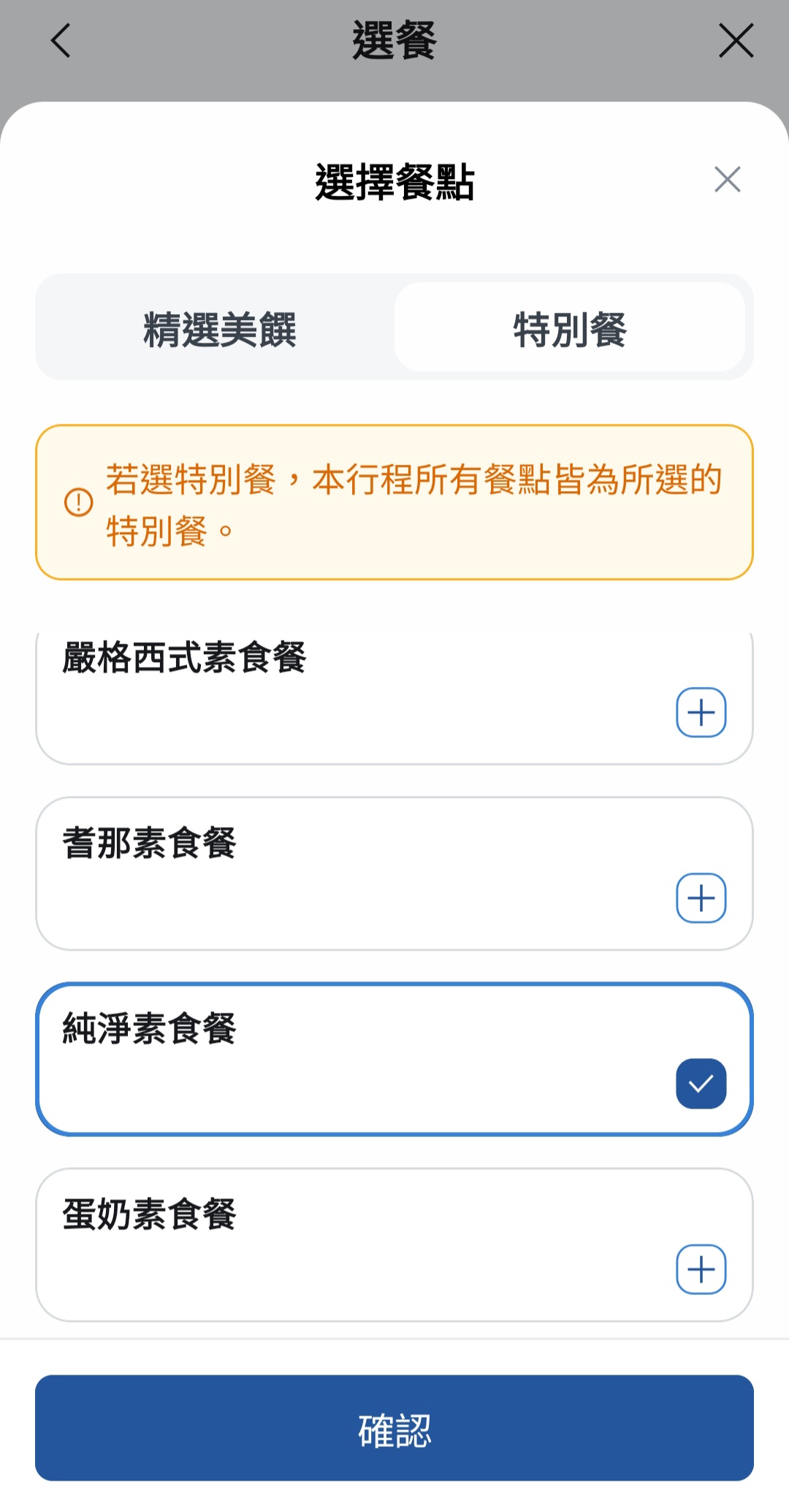The width and height of the screenshot is (789, 1512).
Task: Add 嚴格西式素食餐 meal
Action: click(701, 713)
